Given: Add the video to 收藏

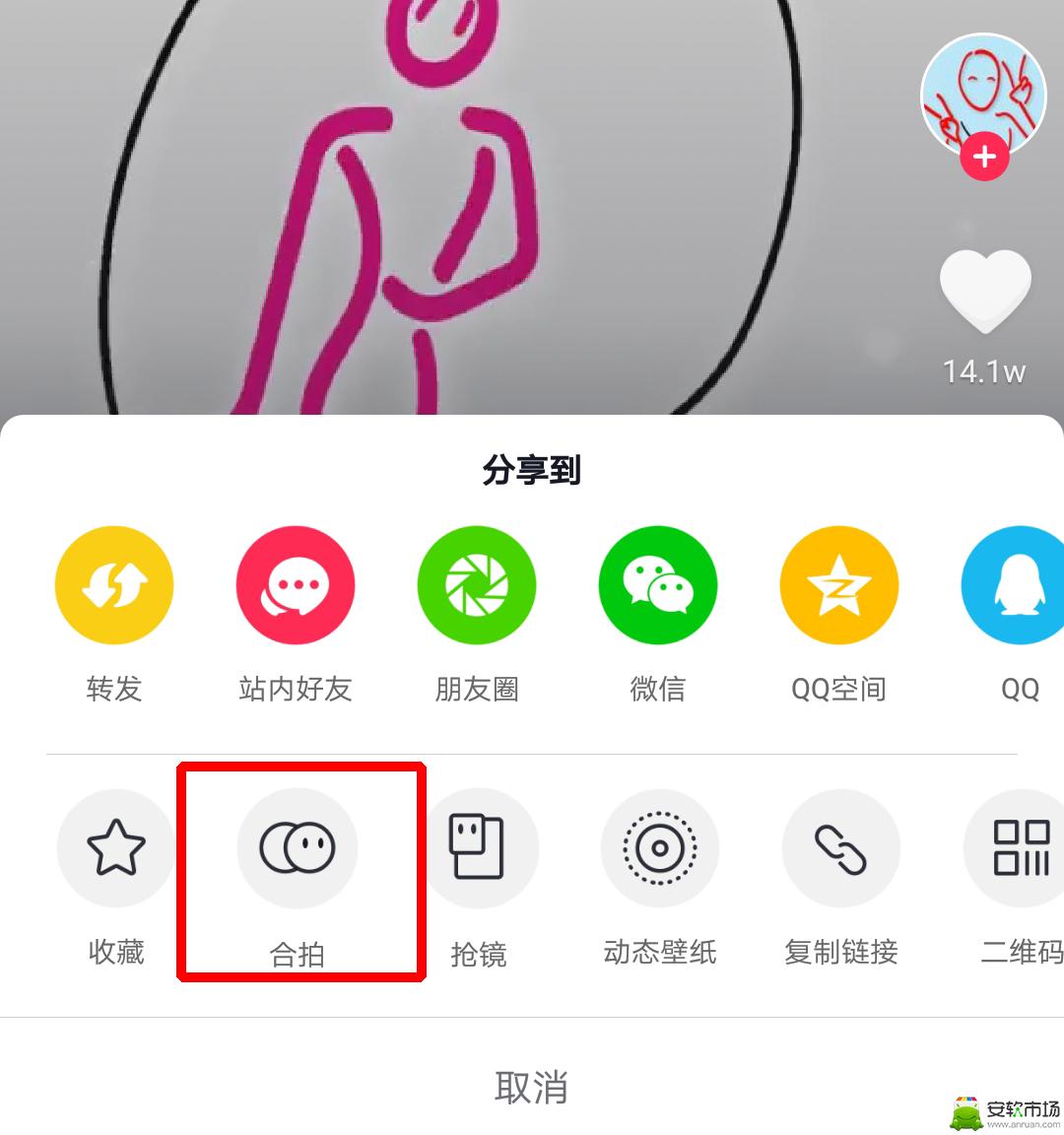Looking at the screenshot, I should coord(116,848).
